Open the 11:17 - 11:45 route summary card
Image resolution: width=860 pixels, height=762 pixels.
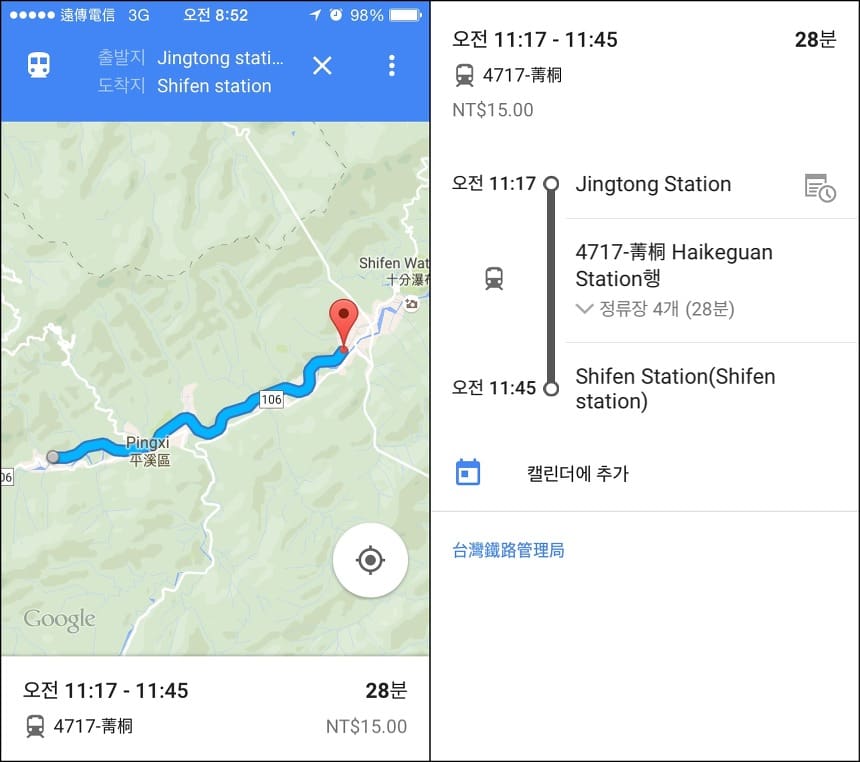[x=214, y=708]
